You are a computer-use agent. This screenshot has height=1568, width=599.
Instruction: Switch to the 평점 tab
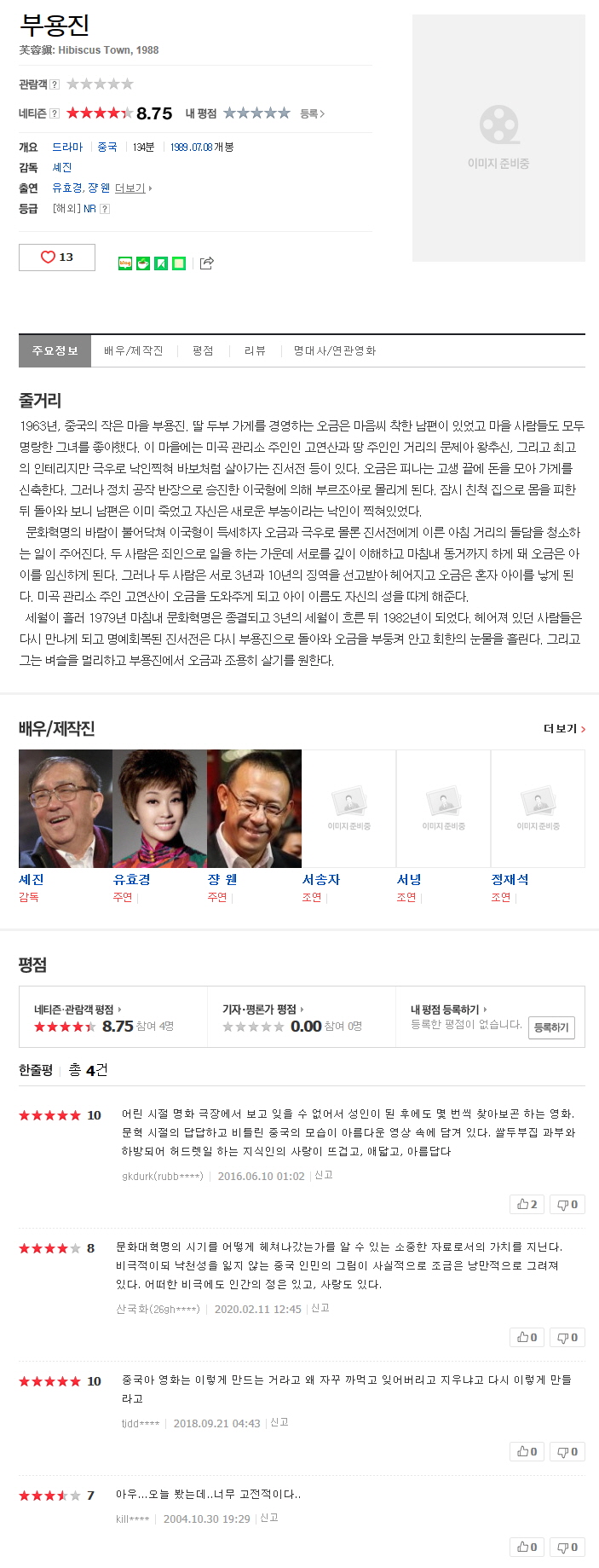pyautogui.click(x=203, y=350)
